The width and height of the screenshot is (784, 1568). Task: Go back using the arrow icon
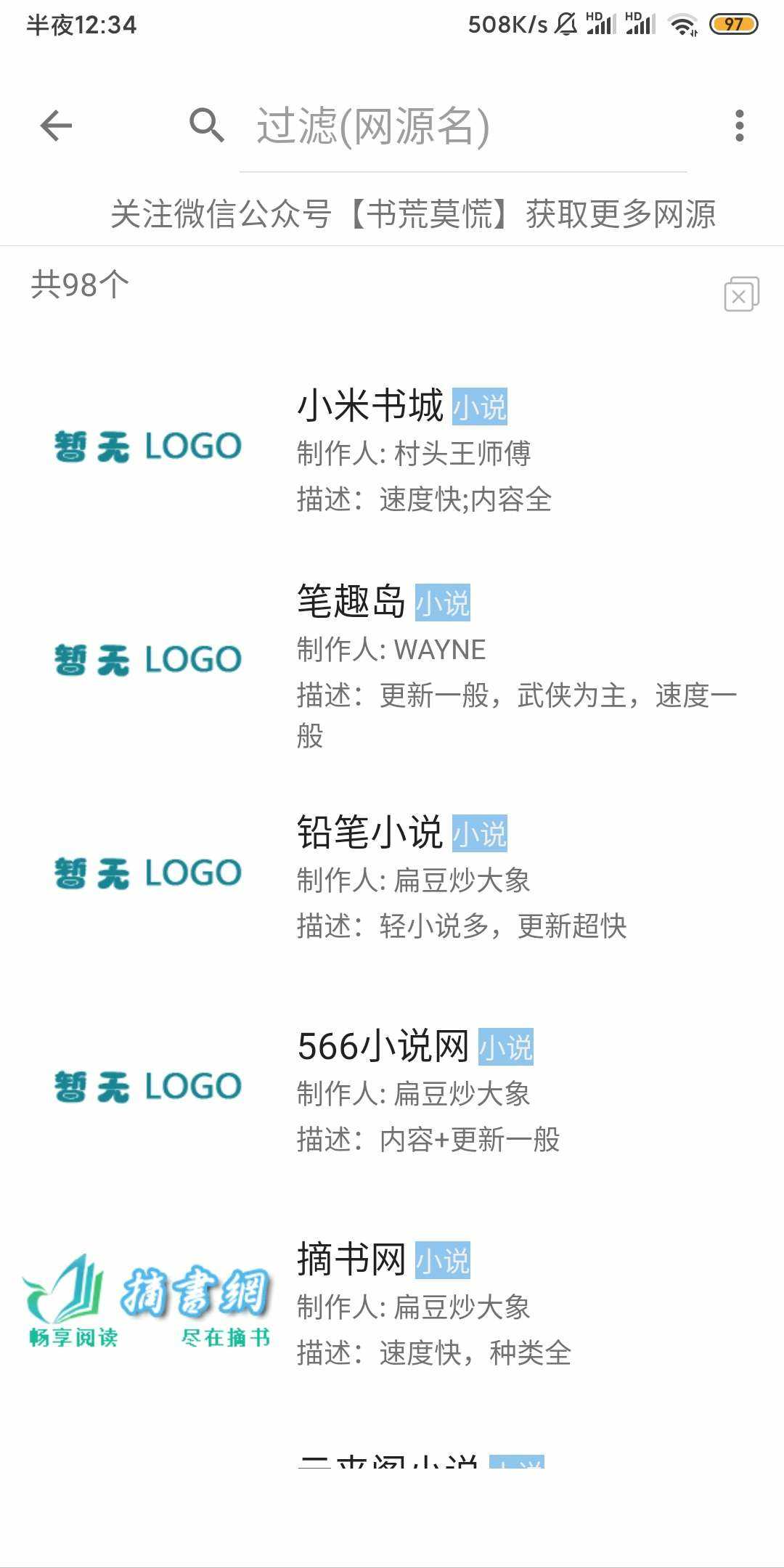tap(56, 126)
